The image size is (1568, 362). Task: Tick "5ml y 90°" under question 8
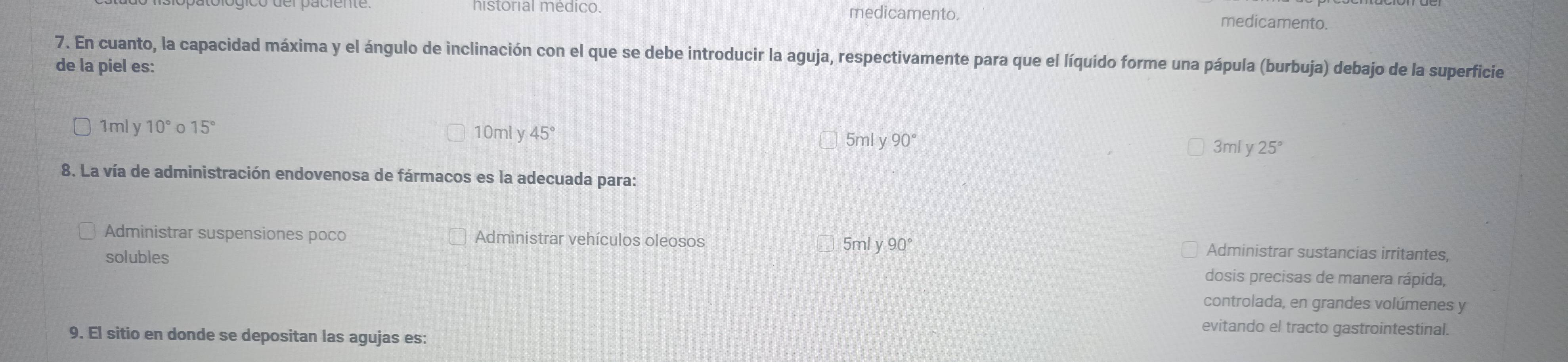pos(825,245)
